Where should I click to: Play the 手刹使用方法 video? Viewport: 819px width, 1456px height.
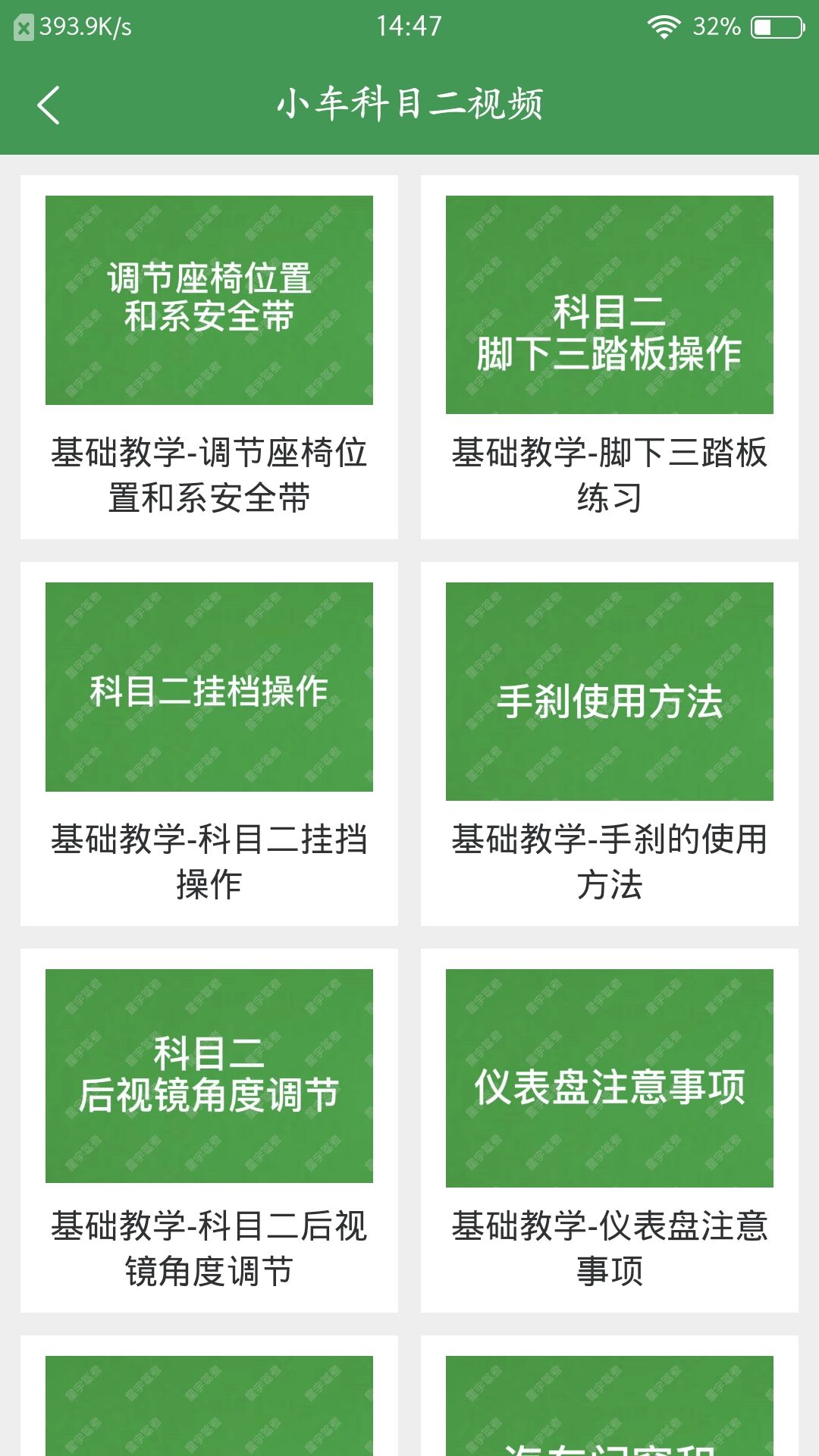tap(610, 687)
